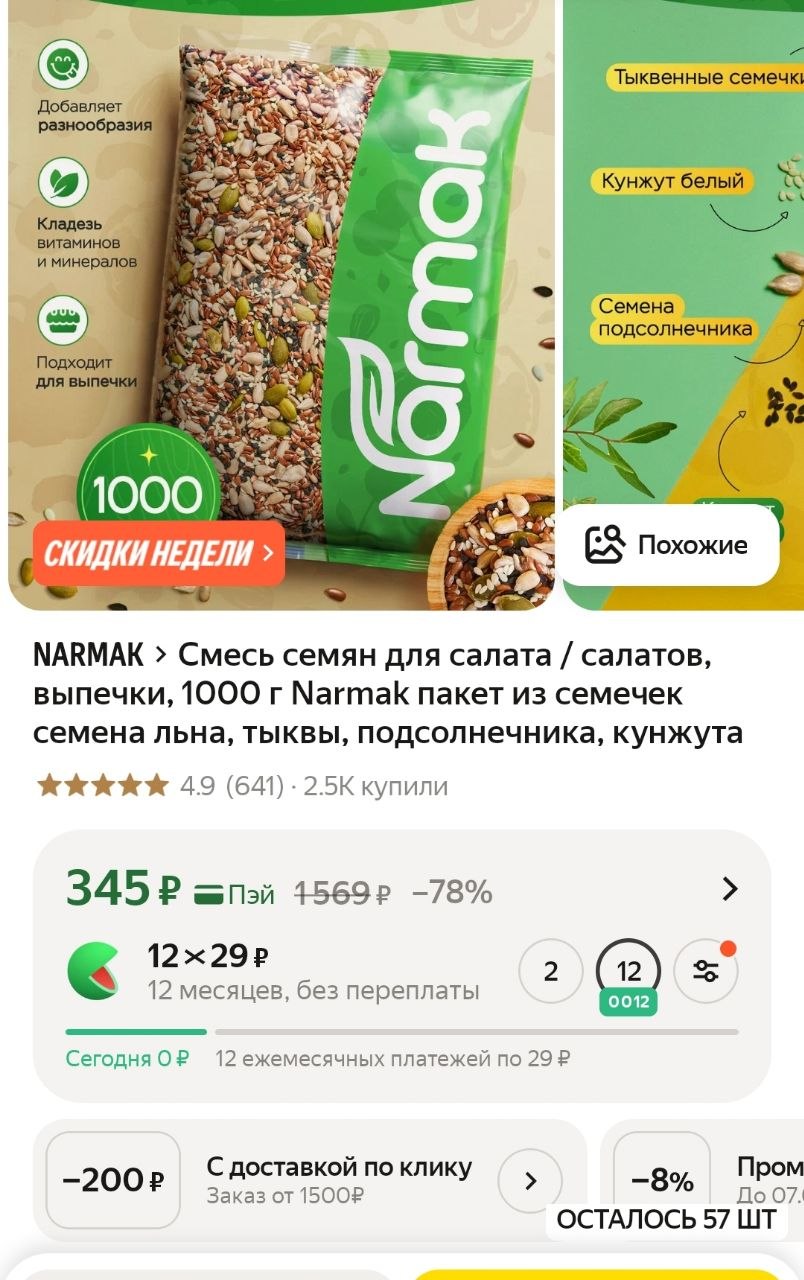This screenshot has width=804, height=1280.
Task: Expand price details with the chevron arrow
Action: click(x=730, y=889)
